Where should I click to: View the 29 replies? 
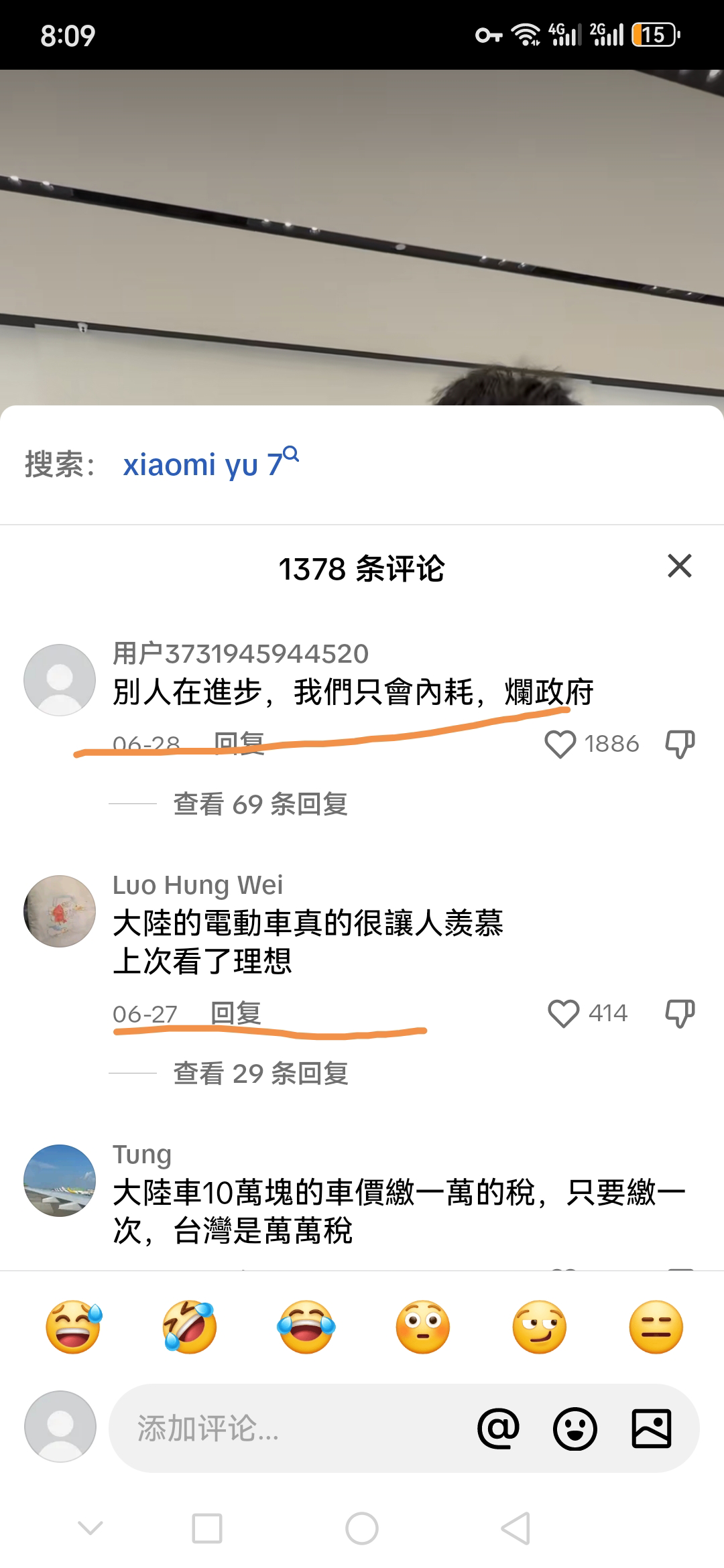(x=260, y=1073)
